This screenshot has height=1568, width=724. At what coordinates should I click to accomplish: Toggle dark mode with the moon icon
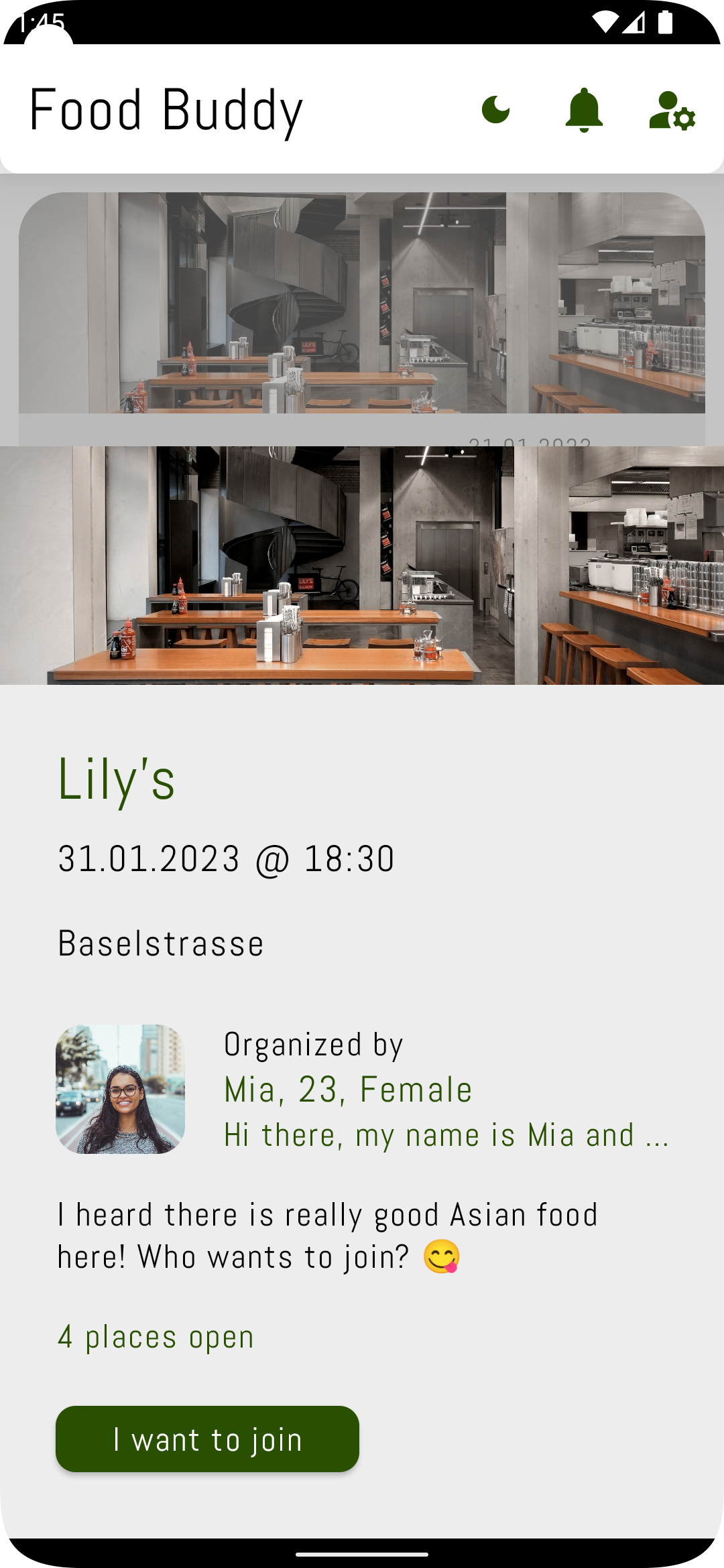496,110
